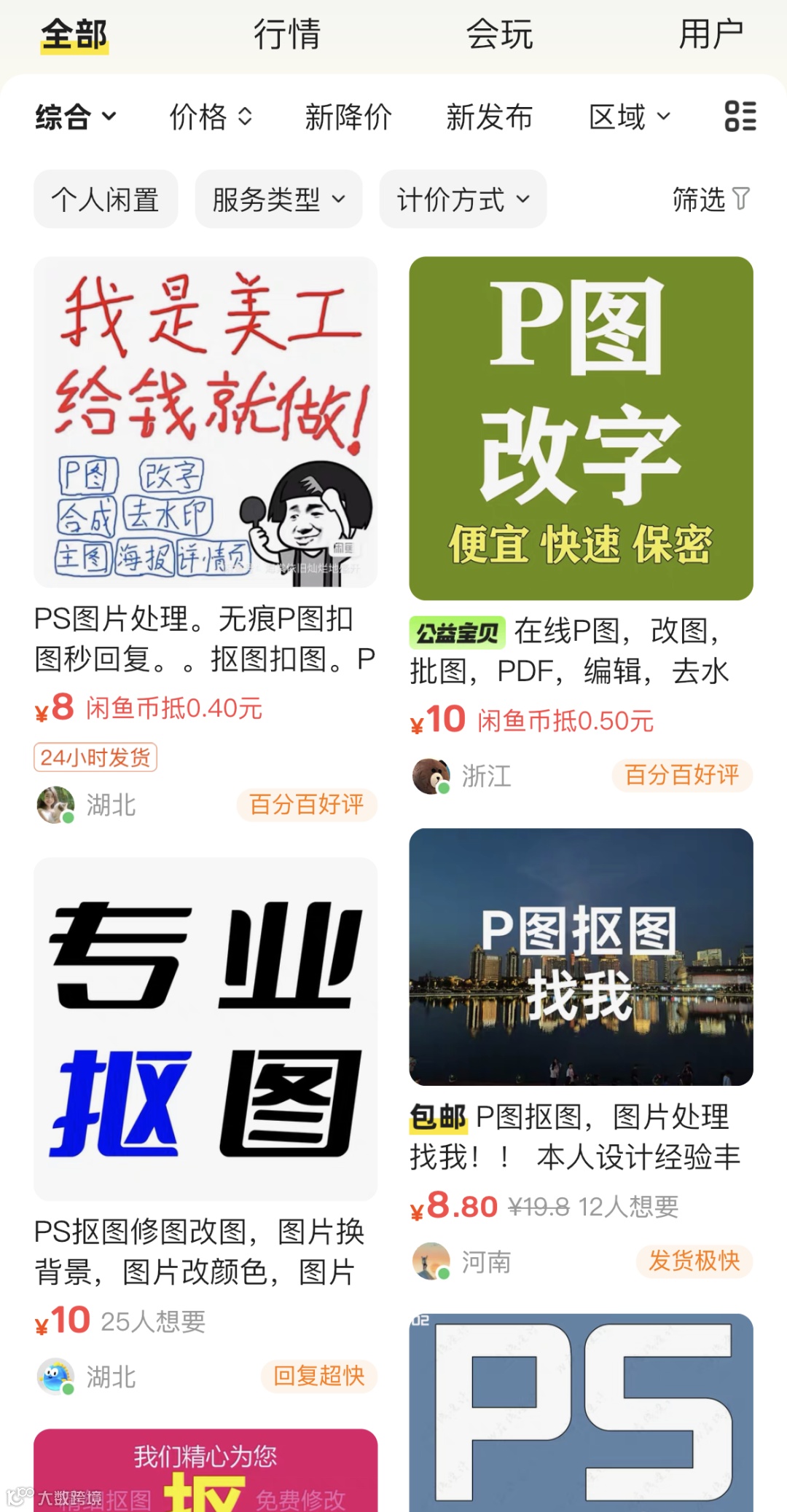The image size is (787, 1512).
Task: Expand the 区域 dropdown
Action: click(630, 117)
